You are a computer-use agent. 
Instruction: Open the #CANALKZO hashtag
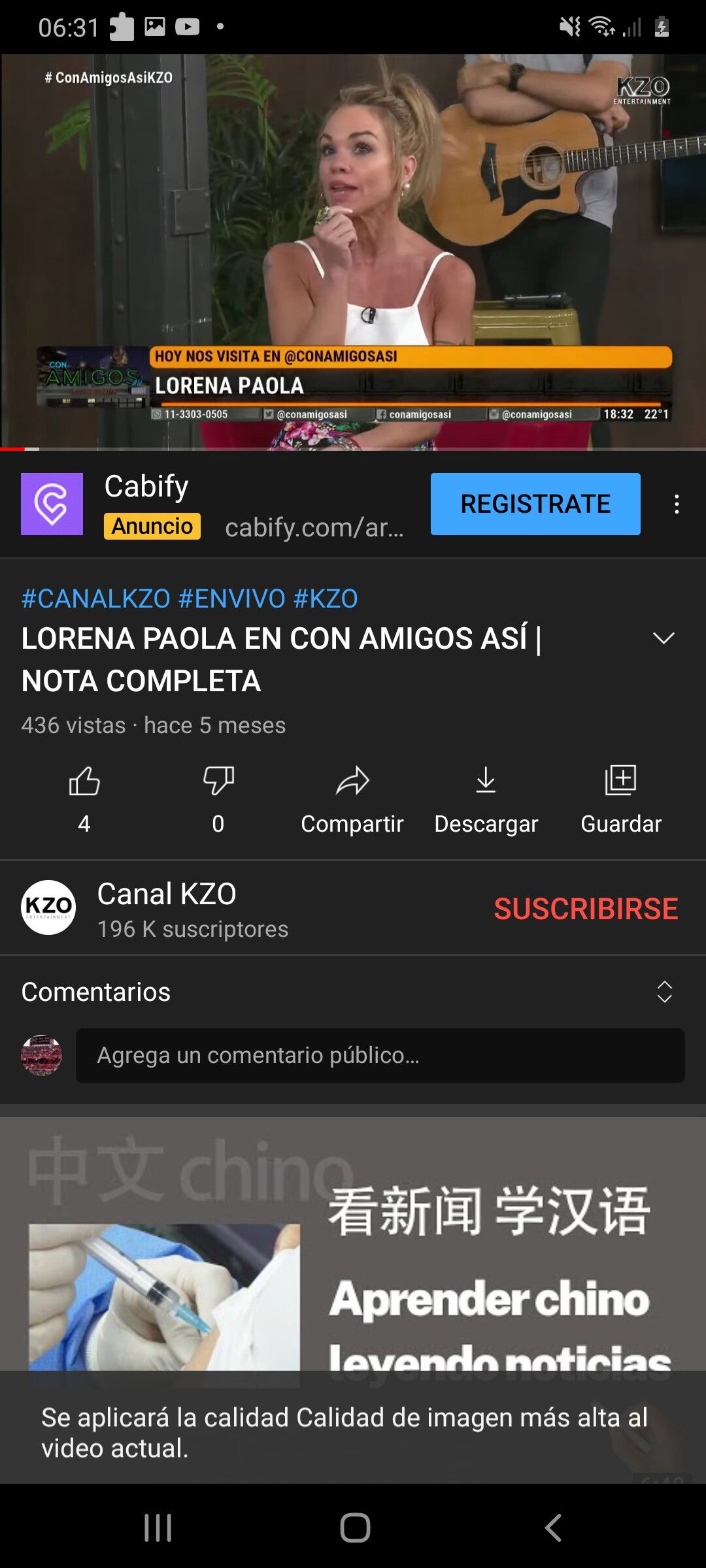pos(96,598)
